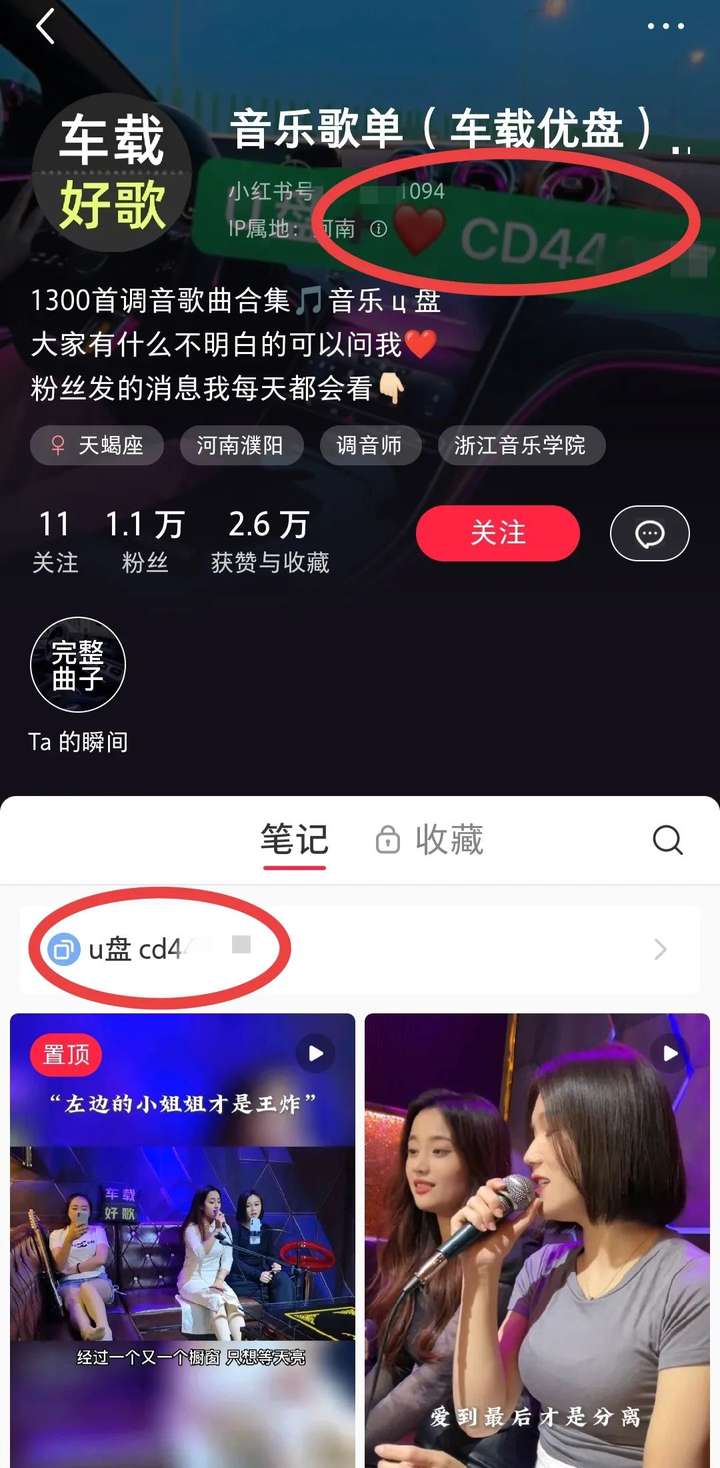Viewport: 720px width, 1468px height.
Task: Open the 关注 following list
Action: coord(54,541)
